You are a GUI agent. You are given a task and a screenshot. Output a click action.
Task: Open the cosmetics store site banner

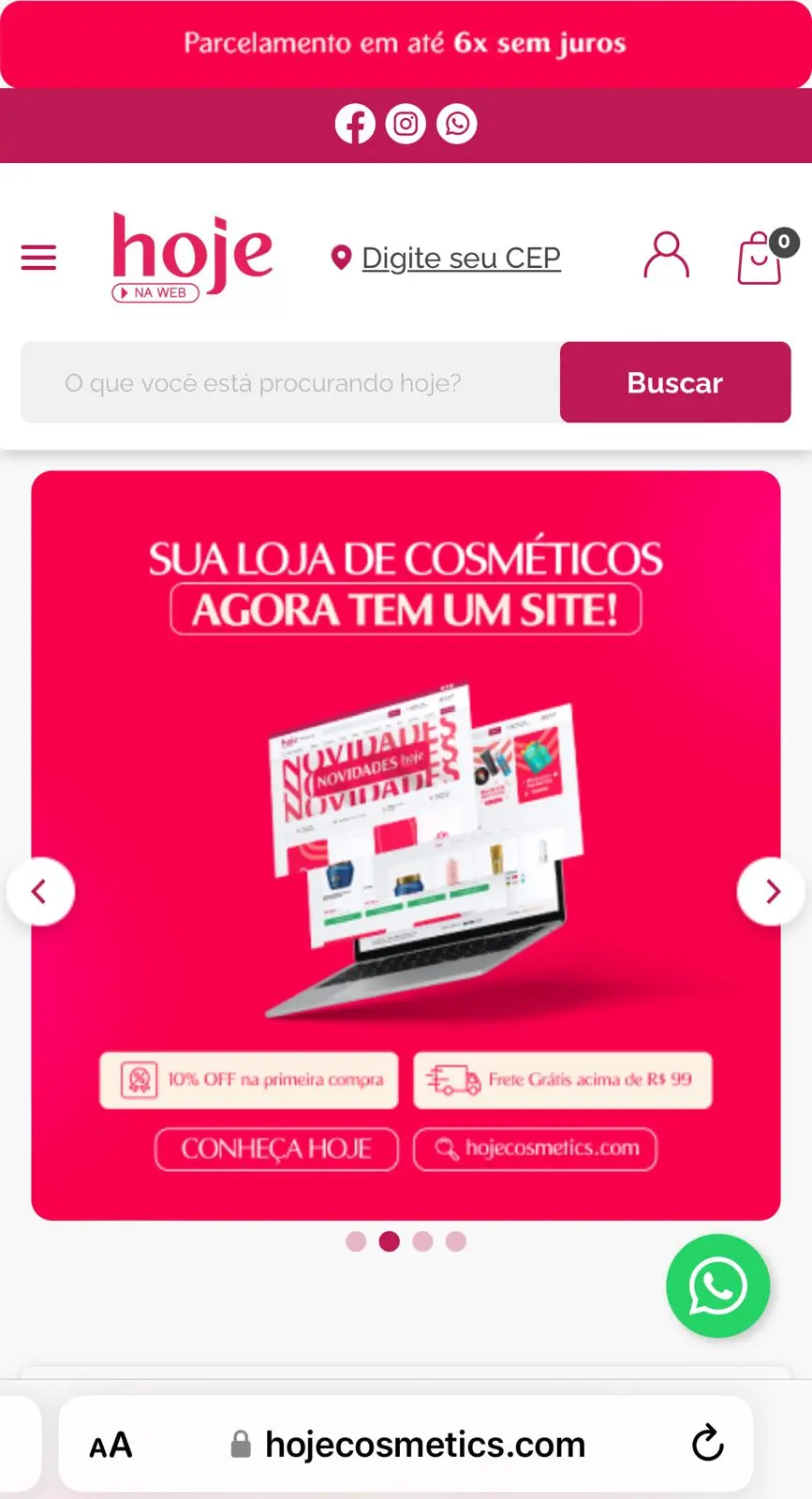click(406, 796)
